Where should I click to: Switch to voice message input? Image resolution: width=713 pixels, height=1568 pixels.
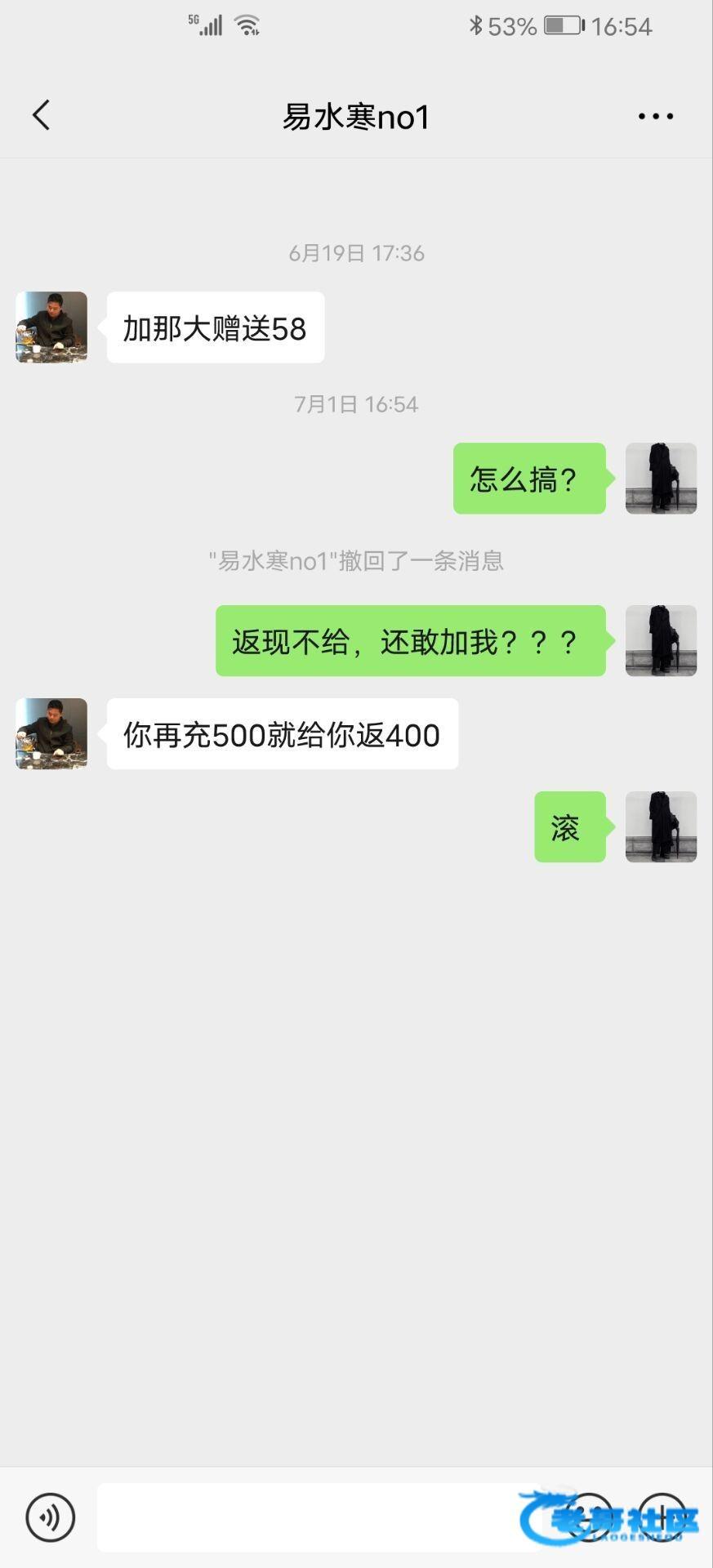click(x=51, y=1517)
